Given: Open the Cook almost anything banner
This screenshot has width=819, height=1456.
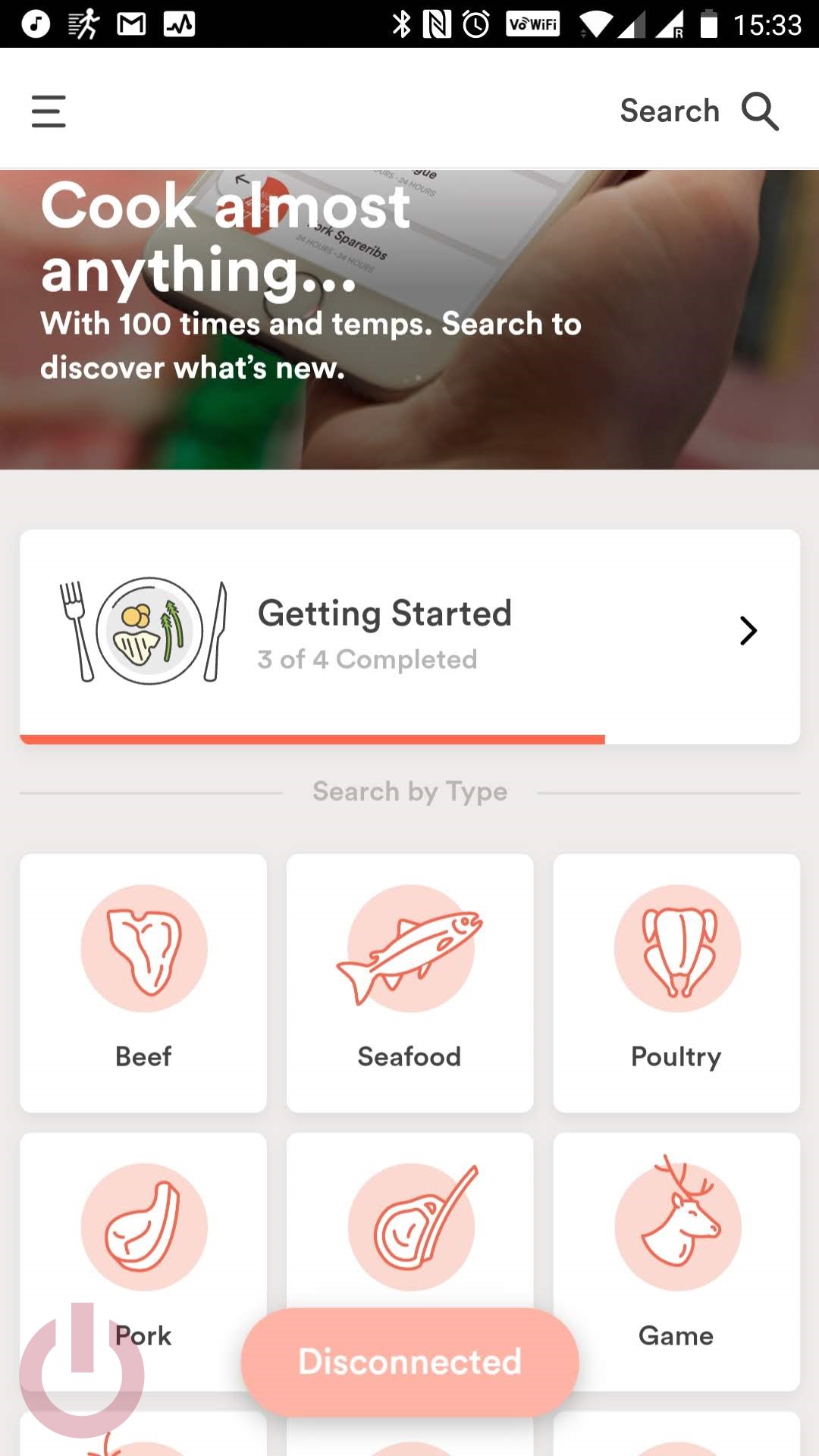Looking at the screenshot, I should pyautogui.click(x=409, y=319).
